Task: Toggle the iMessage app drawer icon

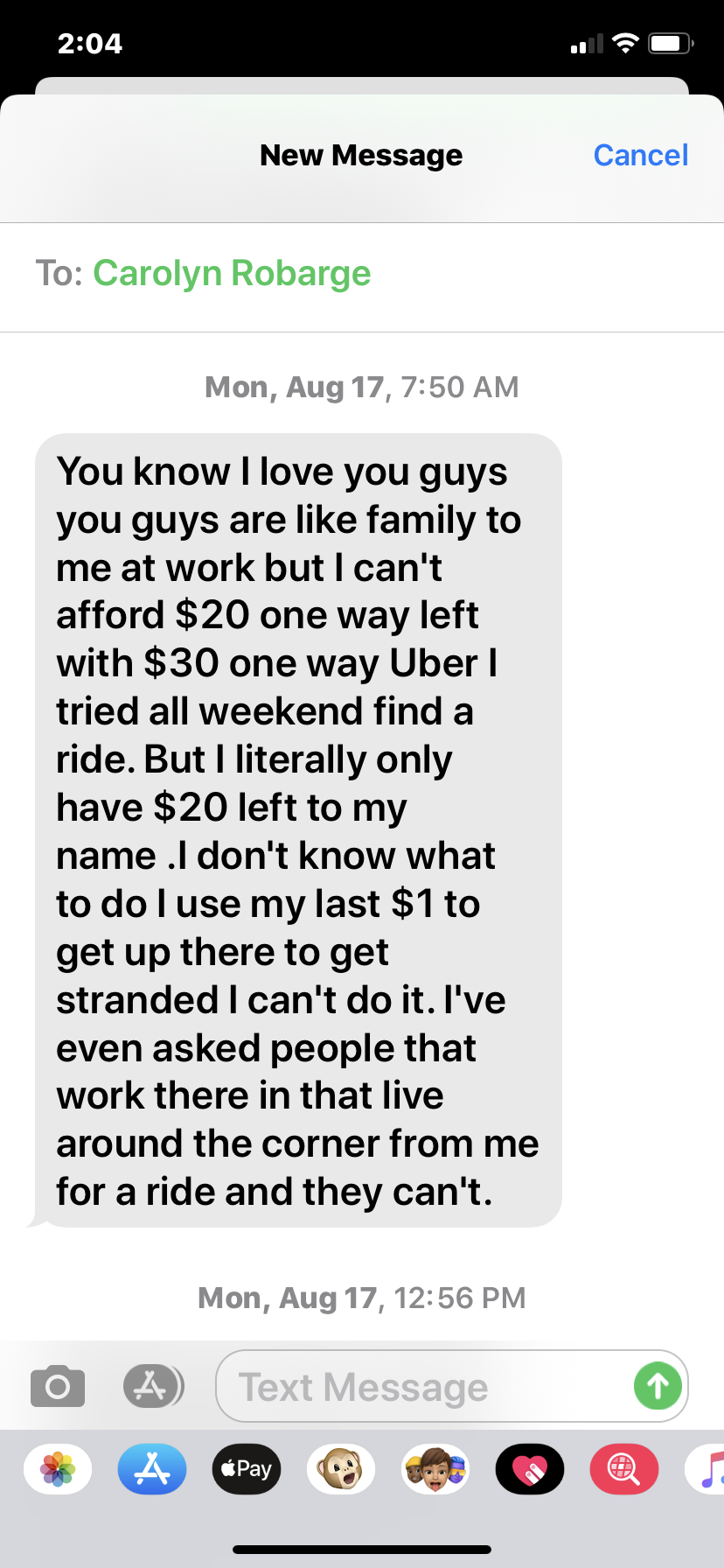Action: [x=152, y=1386]
